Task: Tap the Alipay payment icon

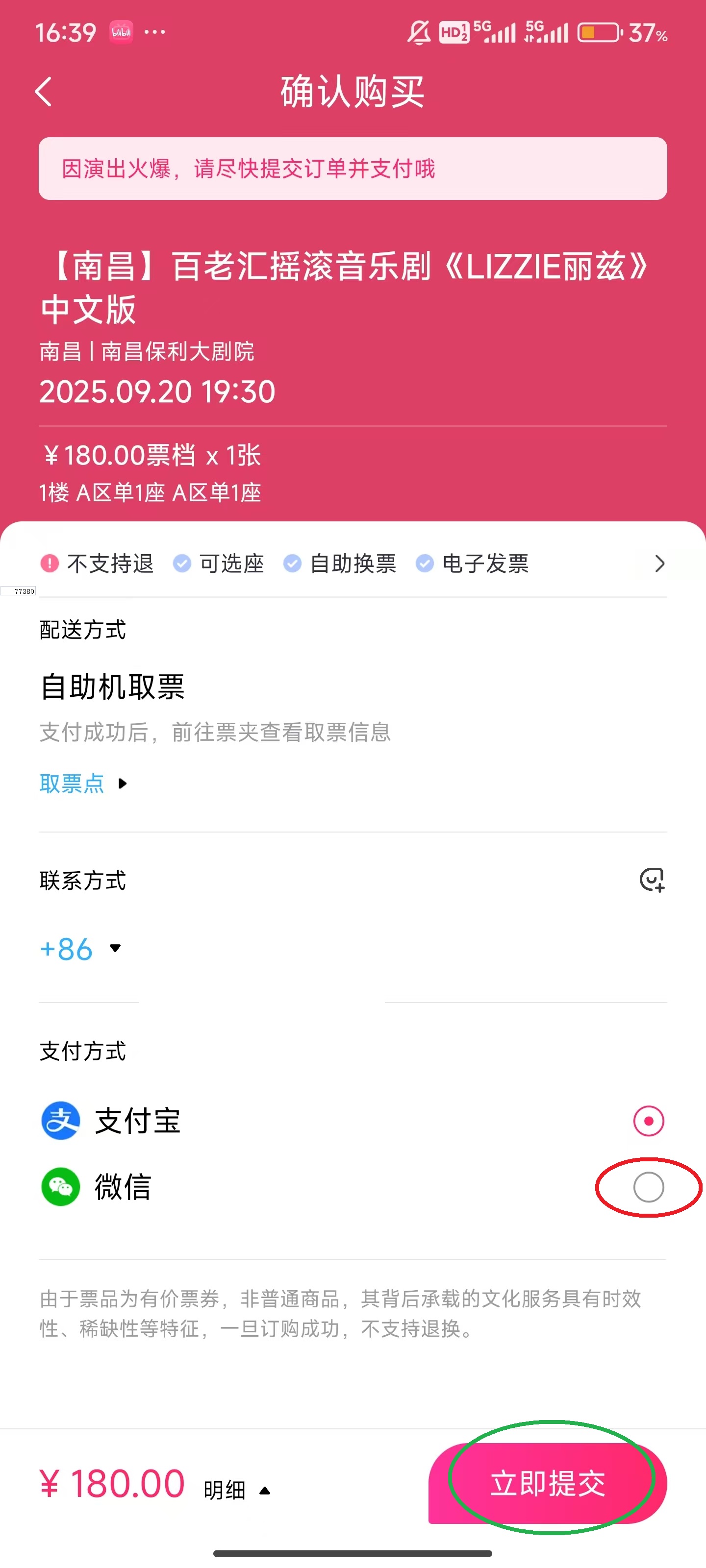Action: [x=61, y=1120]
